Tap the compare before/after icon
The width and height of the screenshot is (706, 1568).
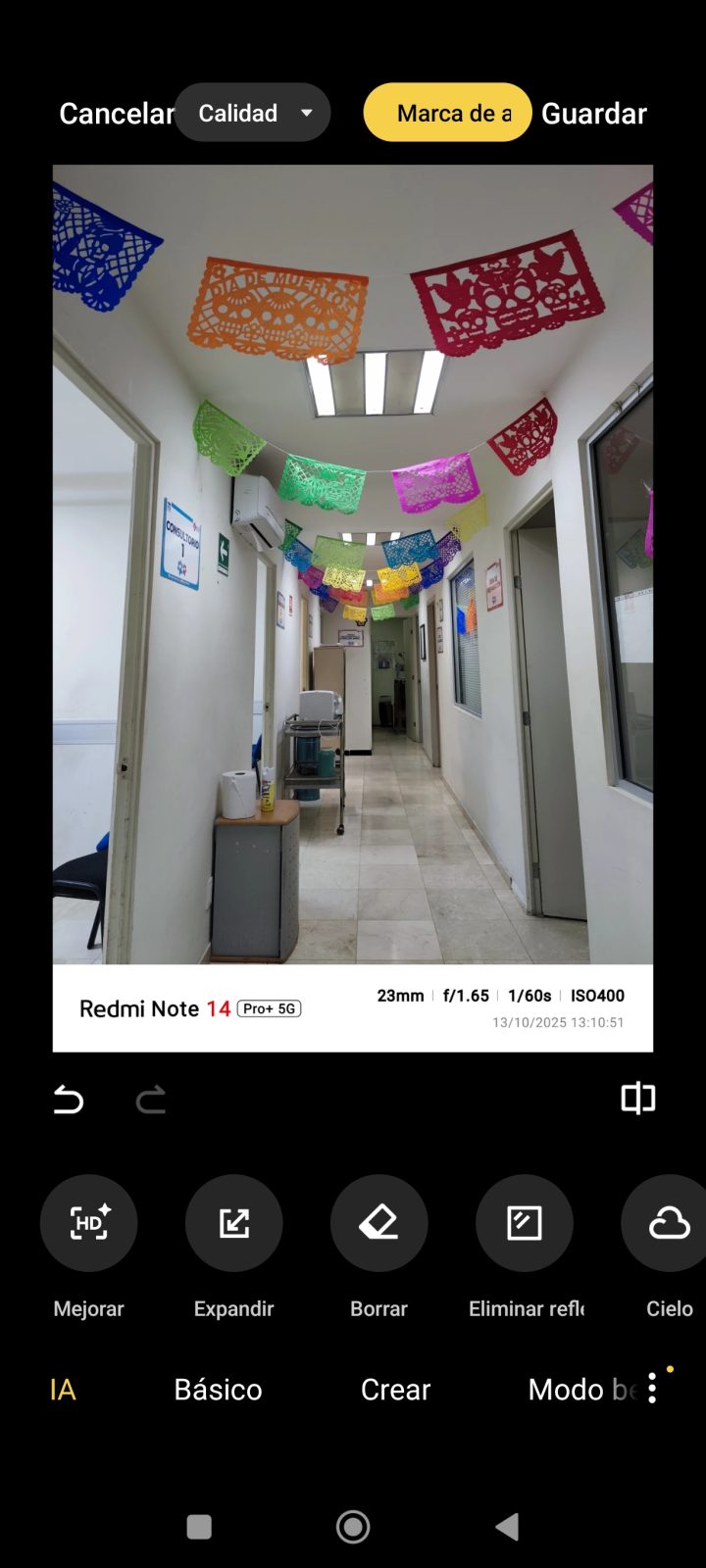[x=637, y=1099]
